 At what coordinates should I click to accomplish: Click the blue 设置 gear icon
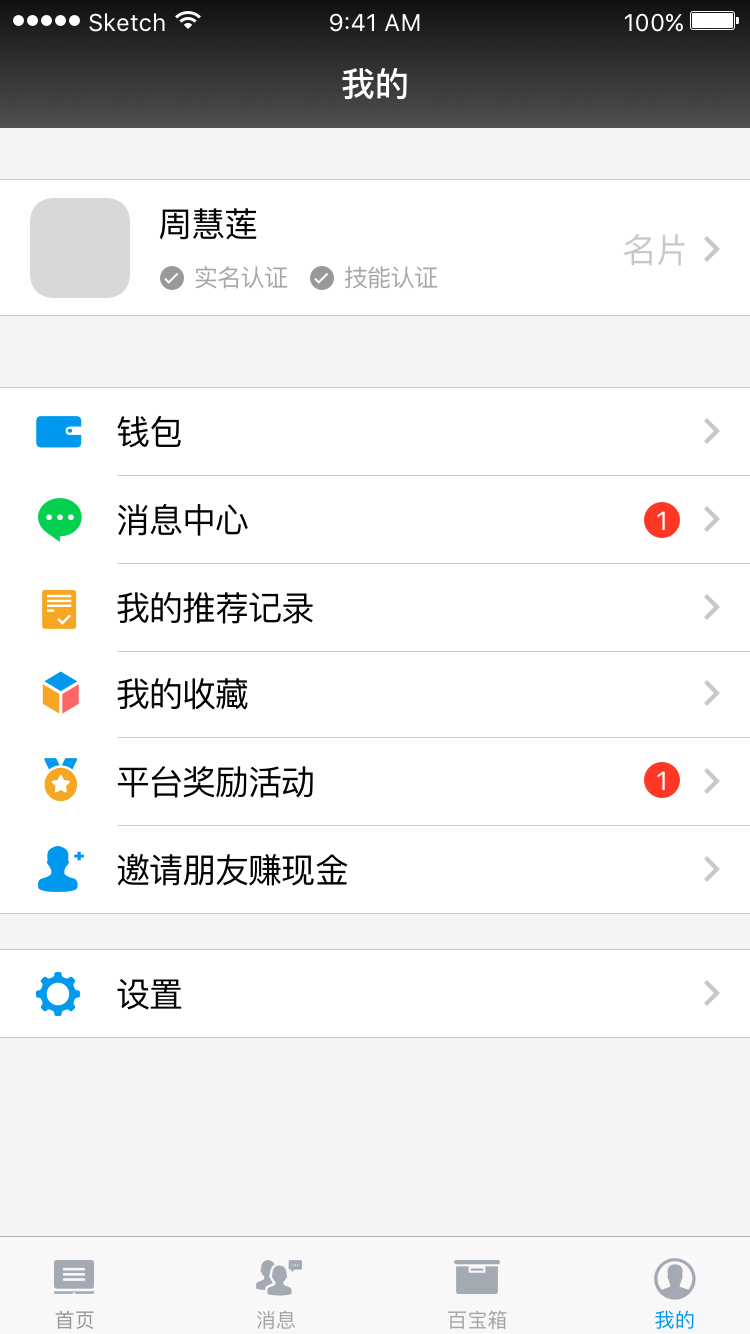(58, 993)
